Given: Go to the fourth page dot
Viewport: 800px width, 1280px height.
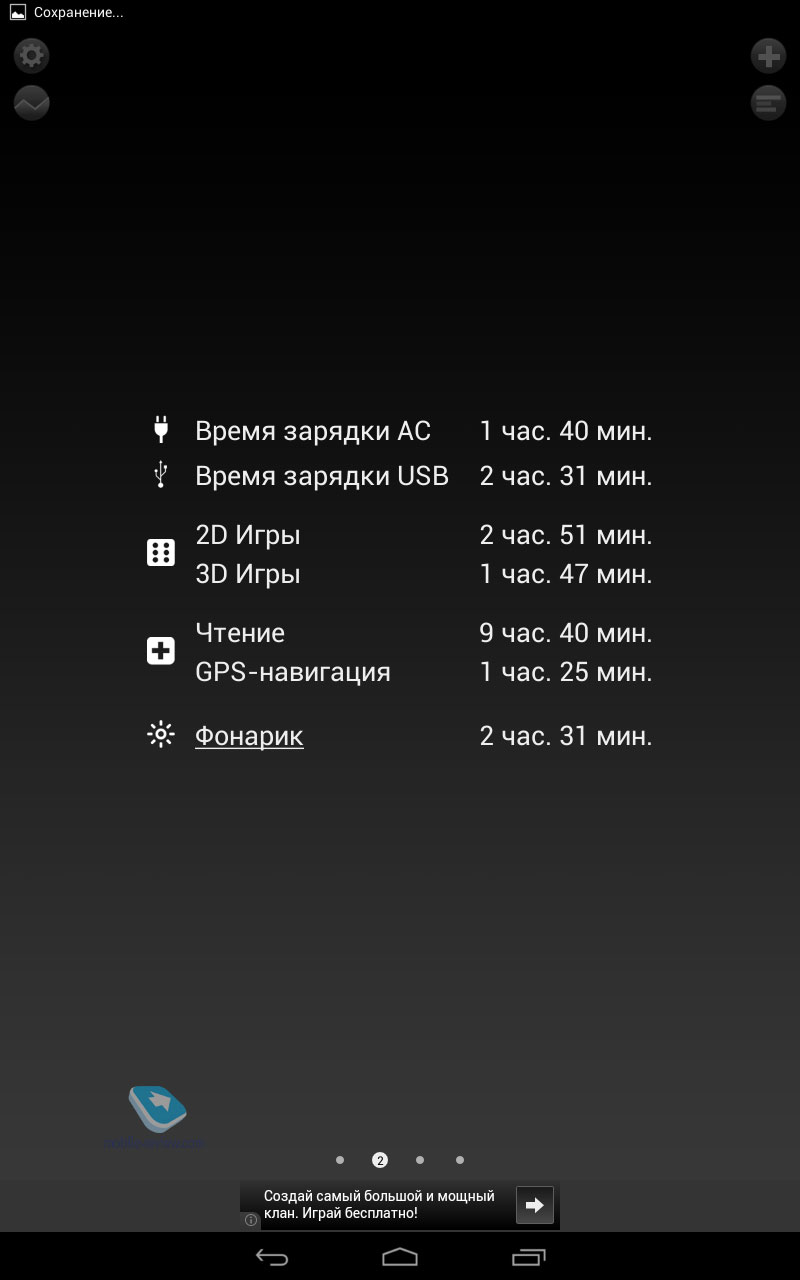Looking at the screenshot, I should pyautogui.click(x=460, y=1160).
